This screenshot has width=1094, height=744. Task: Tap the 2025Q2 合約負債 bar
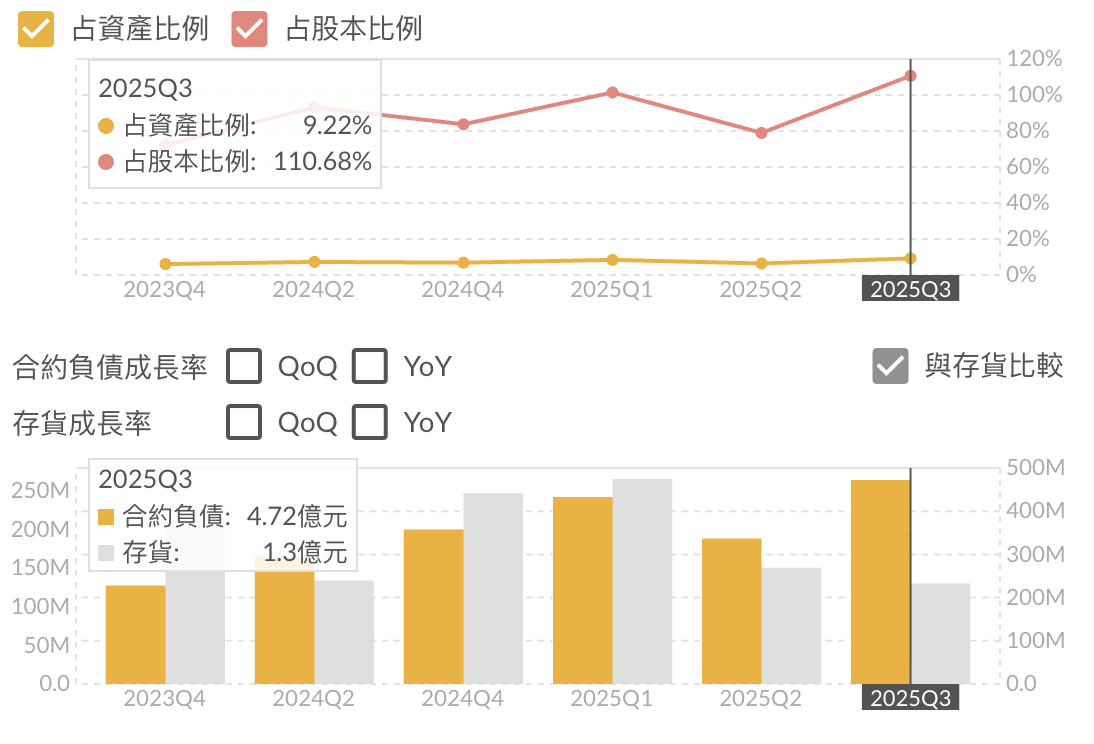[731, 611]
